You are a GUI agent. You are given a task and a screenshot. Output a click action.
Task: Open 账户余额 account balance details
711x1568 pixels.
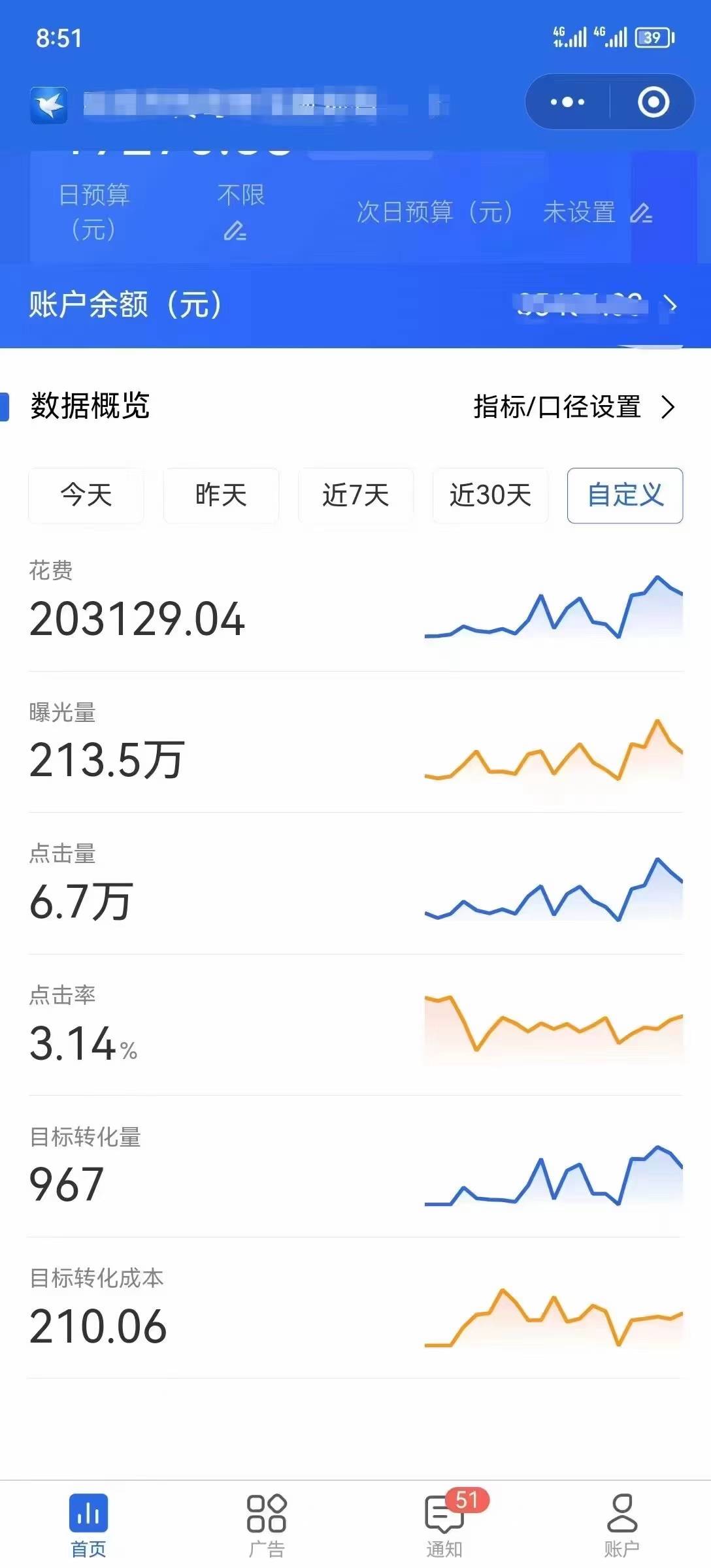coord(355,304)
